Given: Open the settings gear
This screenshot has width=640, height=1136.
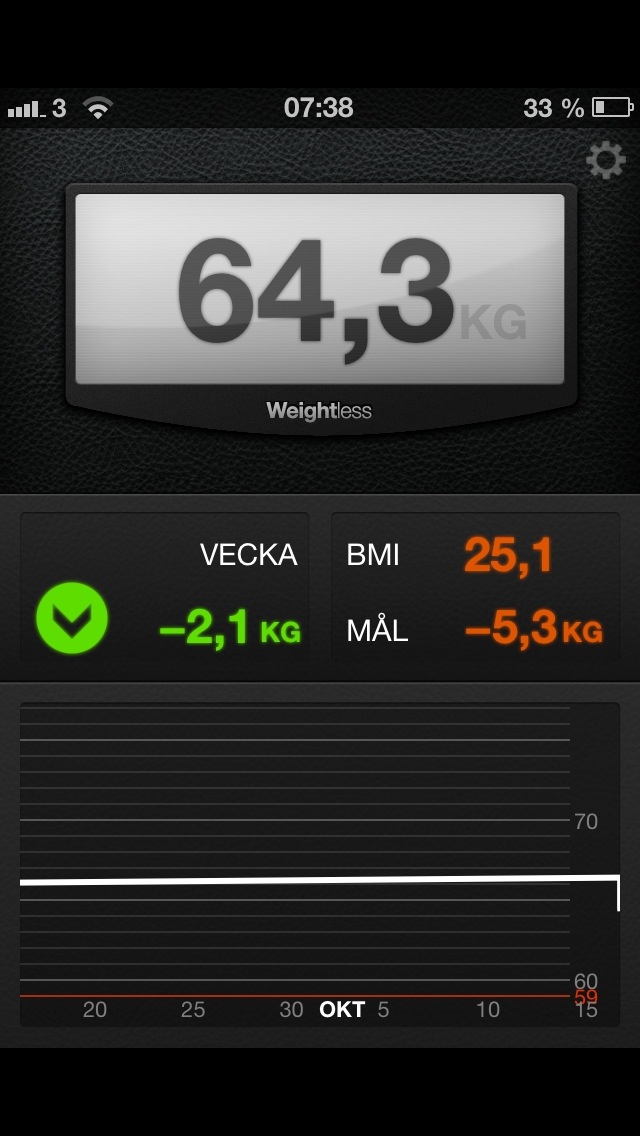Looking at the screenshot, I should point(605,161).
